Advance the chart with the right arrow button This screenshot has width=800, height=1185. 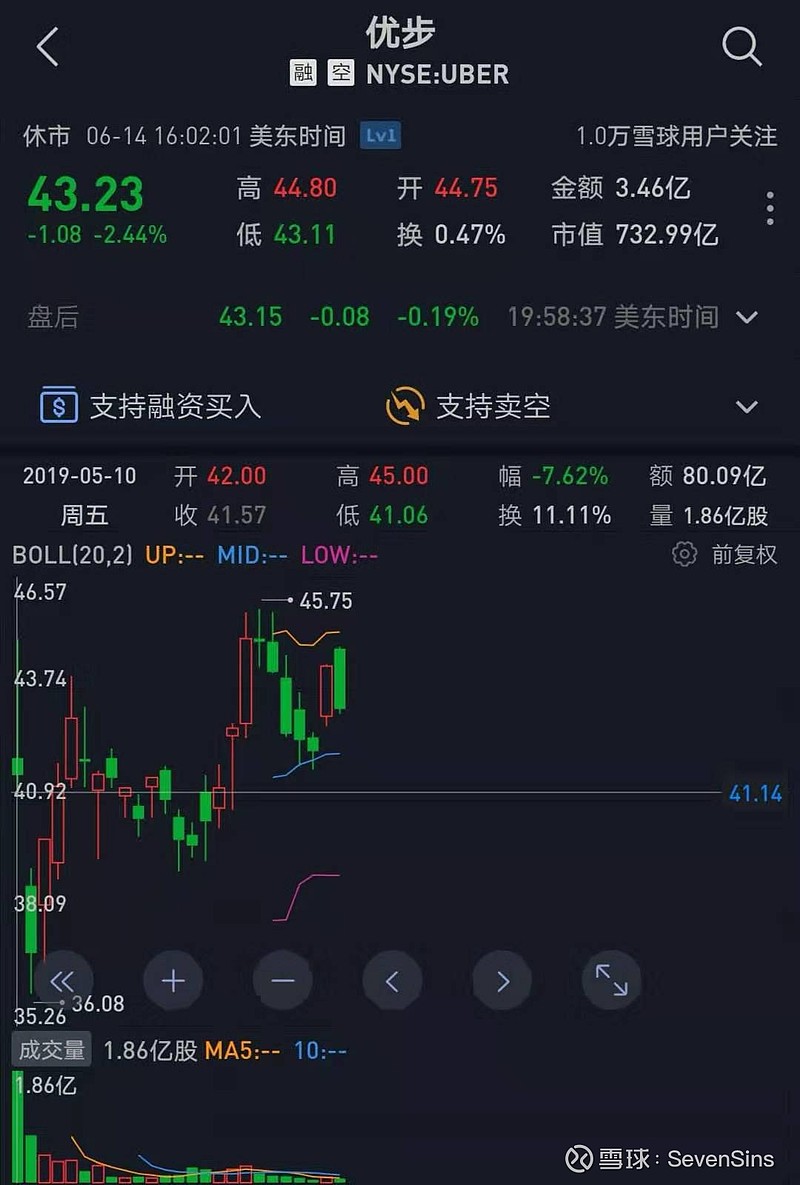(502, 981)
